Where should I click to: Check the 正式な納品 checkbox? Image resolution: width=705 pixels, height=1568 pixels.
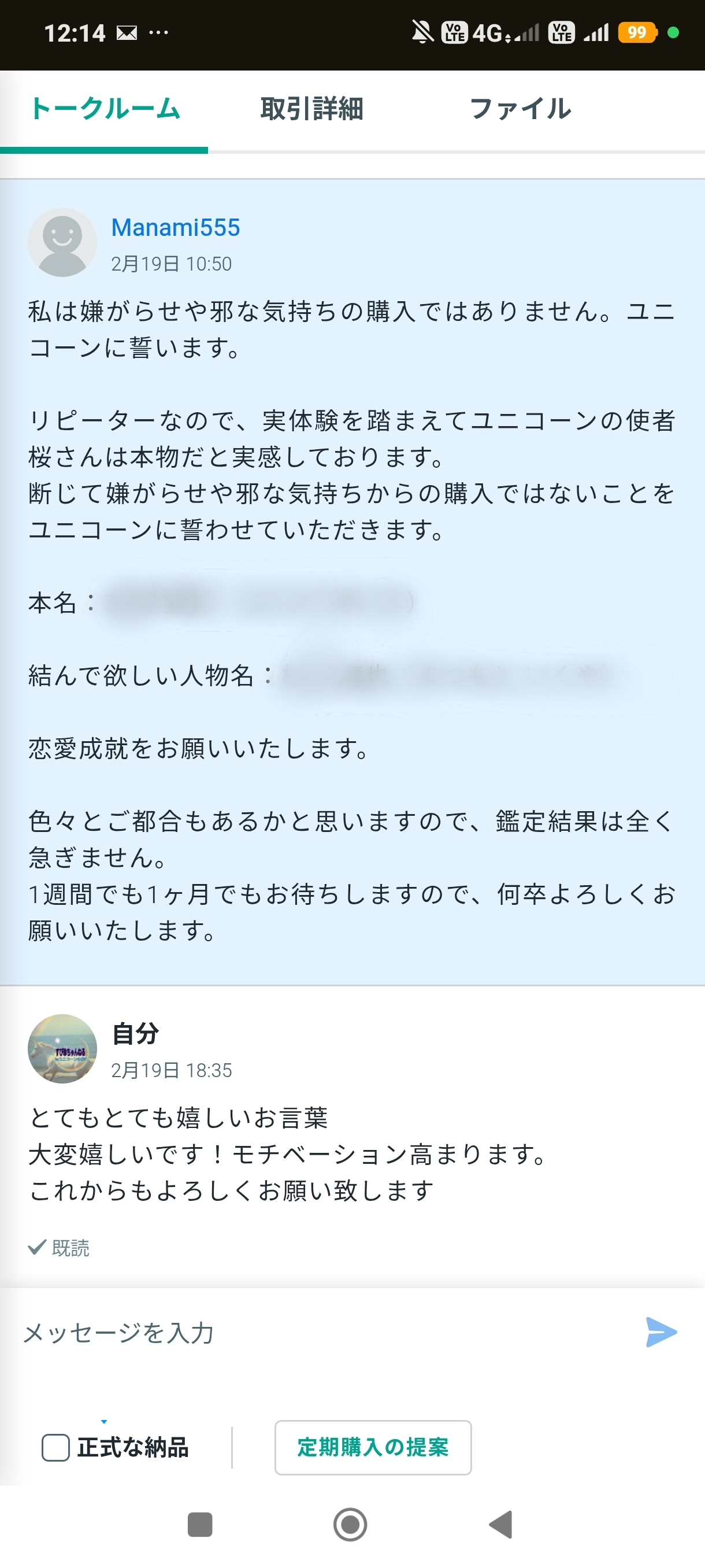point(55,1448)
